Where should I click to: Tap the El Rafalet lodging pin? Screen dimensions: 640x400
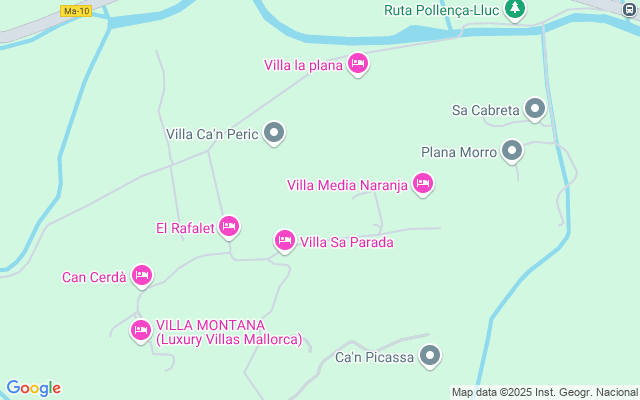pyautogui.click(x=229, y=227)
